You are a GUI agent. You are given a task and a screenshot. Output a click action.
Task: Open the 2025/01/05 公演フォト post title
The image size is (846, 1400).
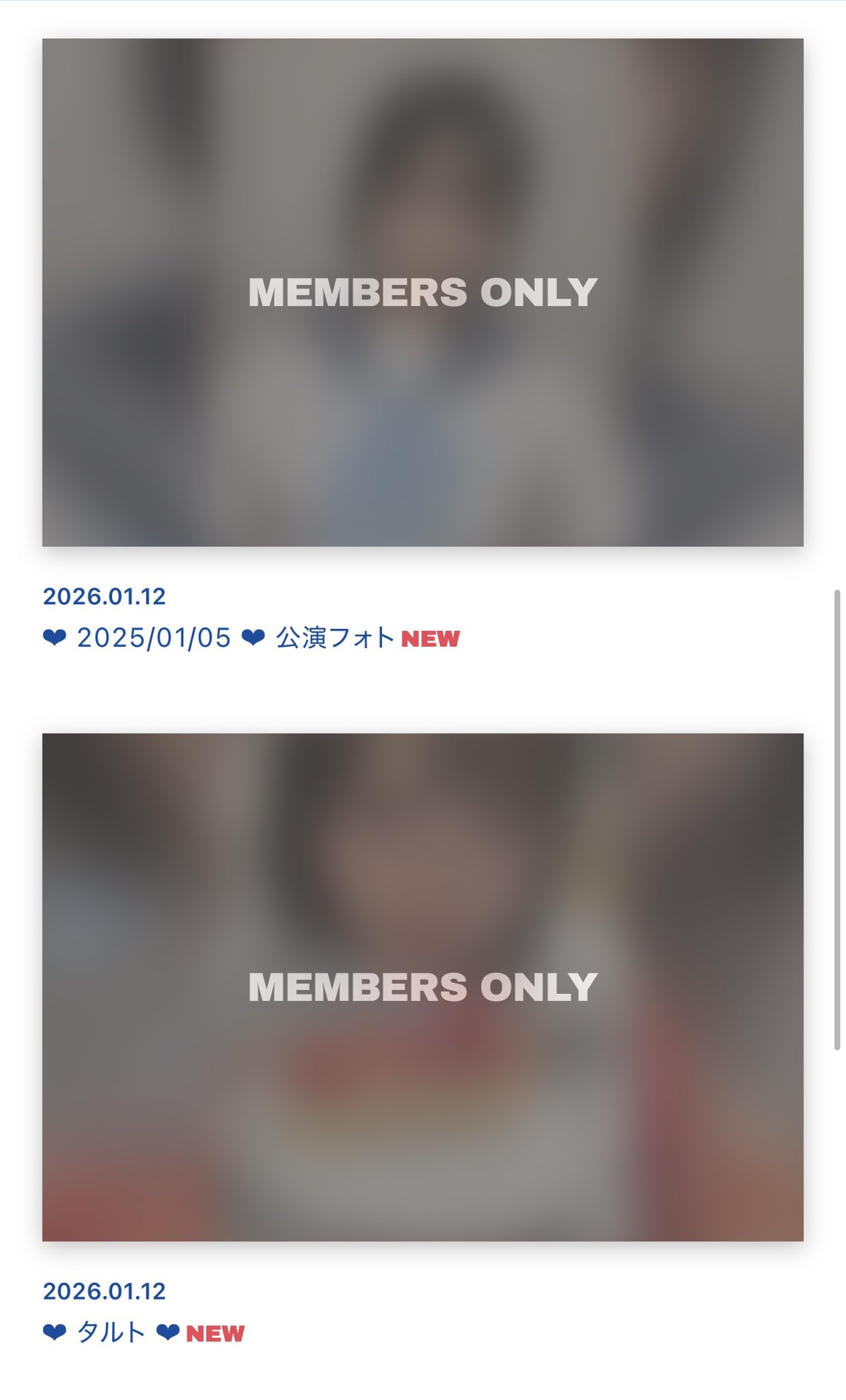pos(235,638)
